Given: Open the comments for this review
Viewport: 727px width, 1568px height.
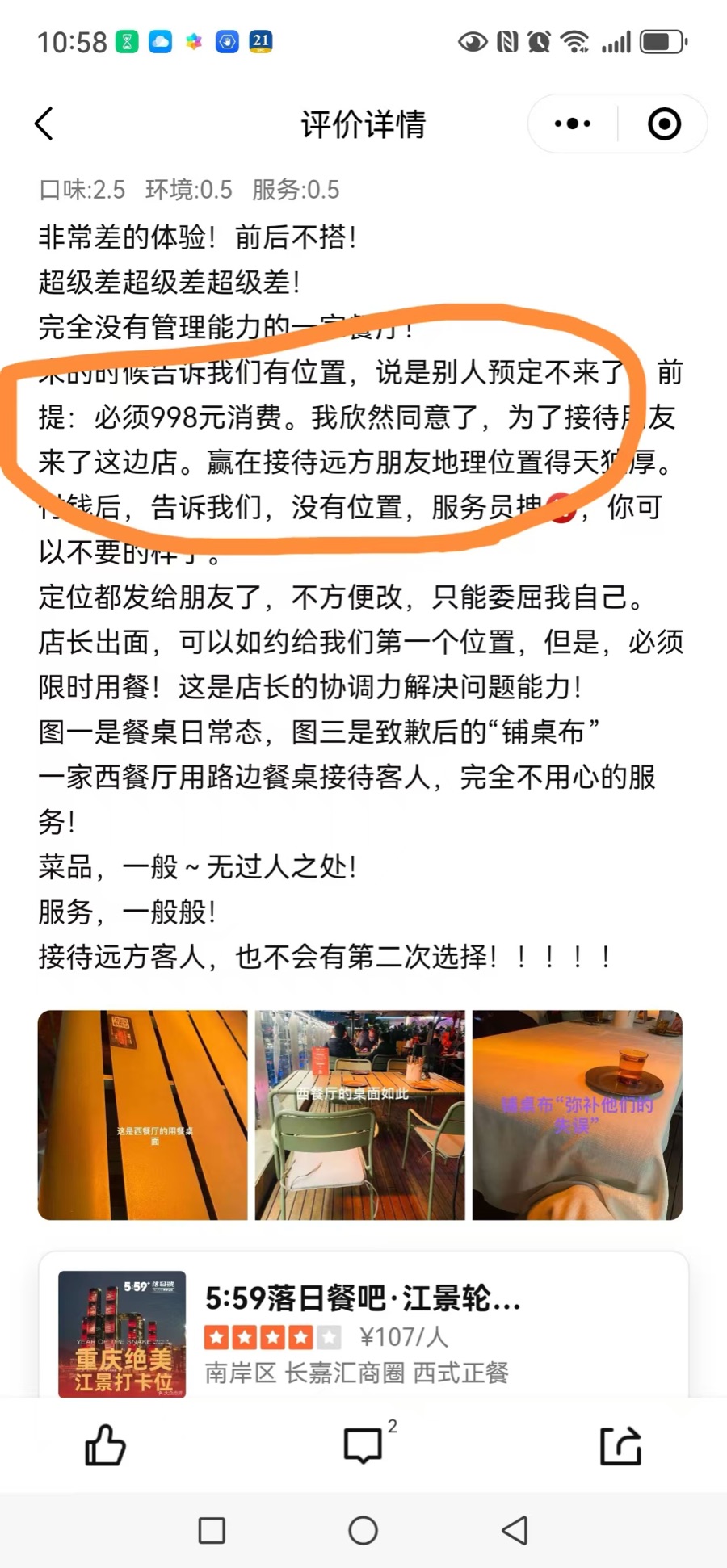Looking at the screenshot, I should tap(363, 1445).
